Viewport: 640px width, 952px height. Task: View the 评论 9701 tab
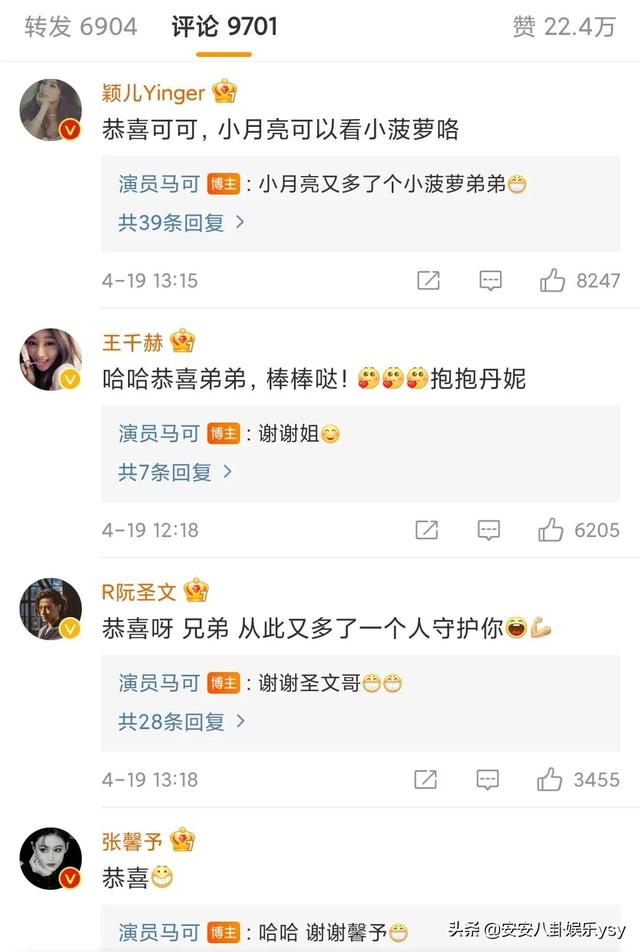[x=224, y=27]
